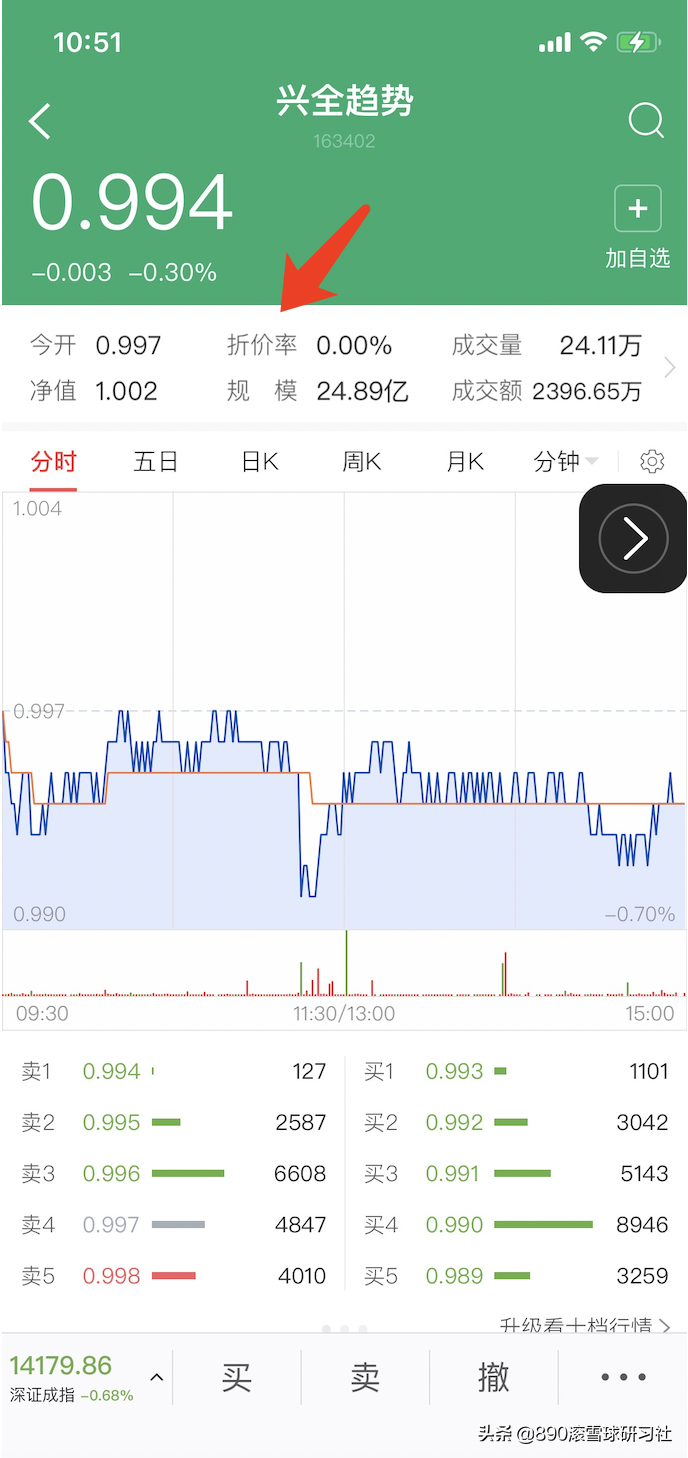Viewport: 688px width, 1458px height.
Task: Open the search magnifier icon
Action: point(645,122)
